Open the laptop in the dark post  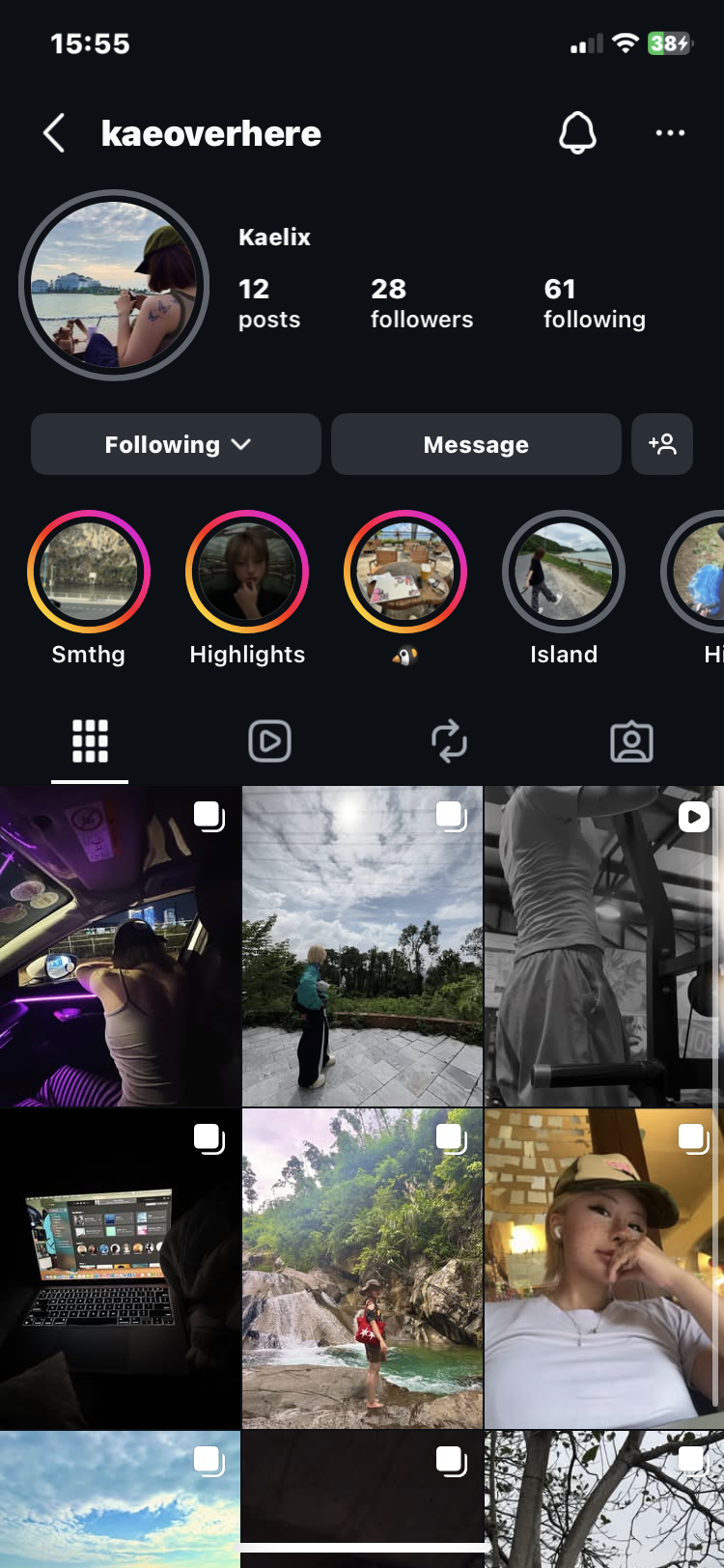click(x=120, y=1269)
